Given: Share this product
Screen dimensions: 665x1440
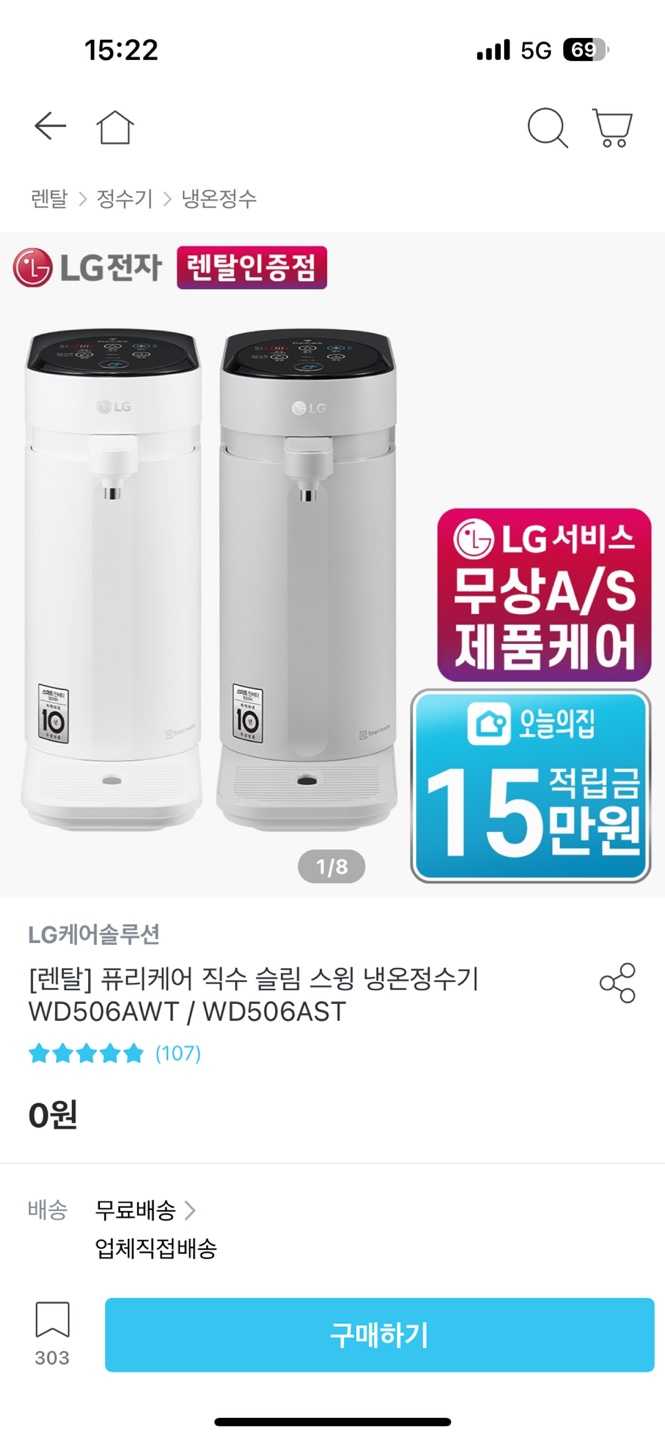Looking at the screenshot, I should coord(617,983).
